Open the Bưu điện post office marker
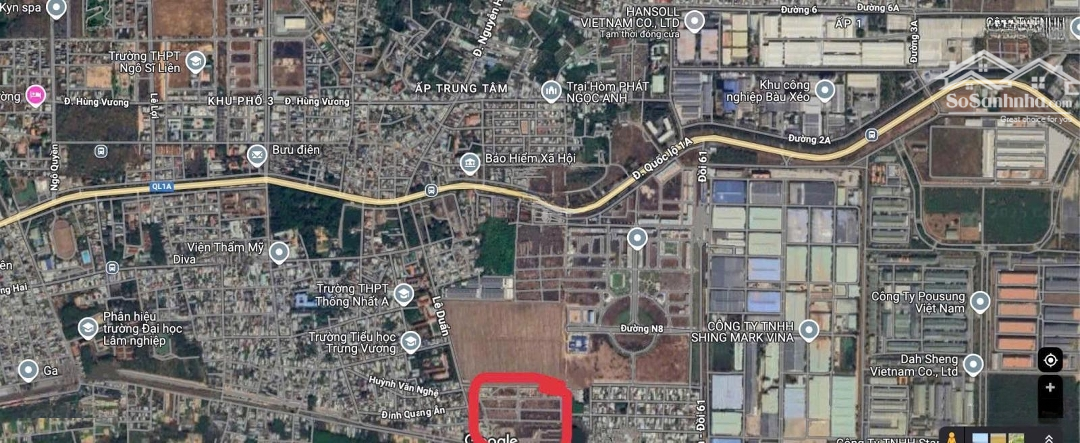 pyautogui.click(x=257, y=155)
